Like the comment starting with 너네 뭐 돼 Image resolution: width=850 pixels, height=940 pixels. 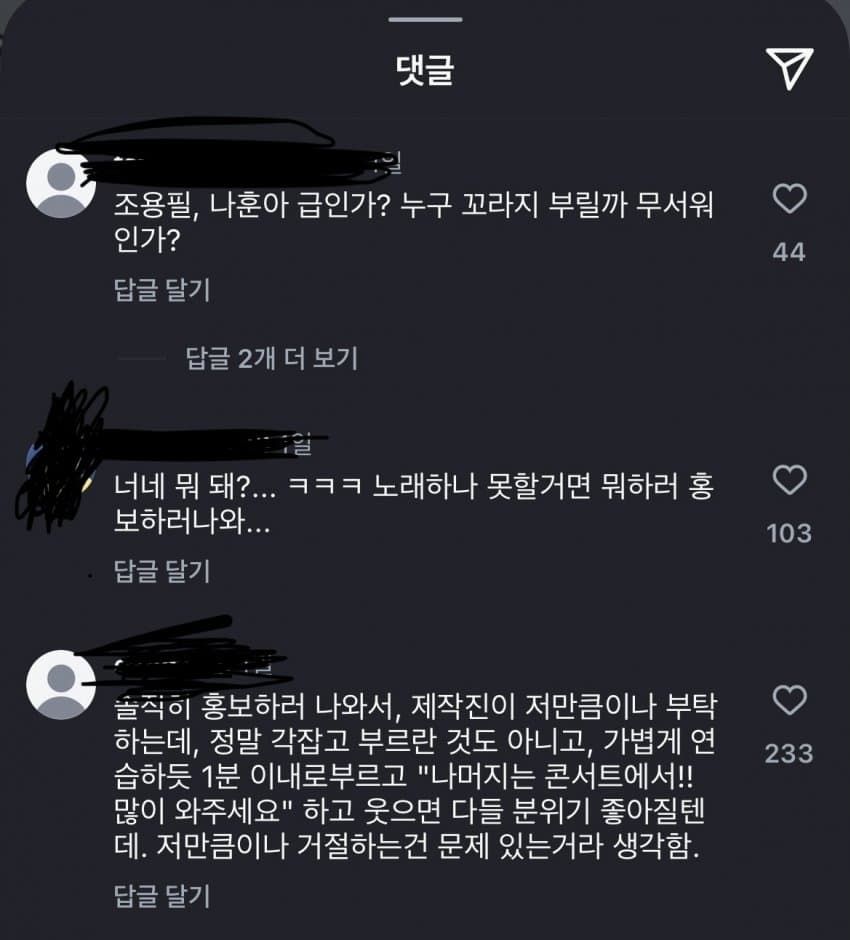point(790,481)
